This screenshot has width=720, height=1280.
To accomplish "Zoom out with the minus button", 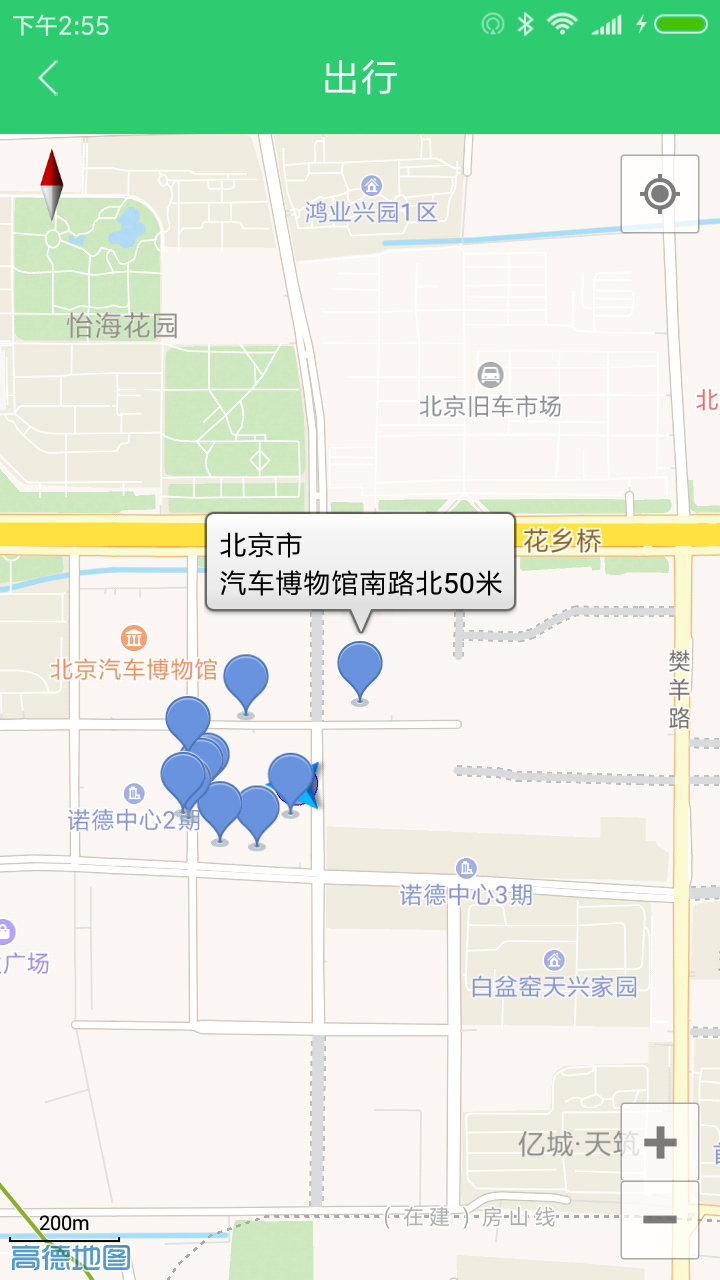I will [x=659, y=1220].
